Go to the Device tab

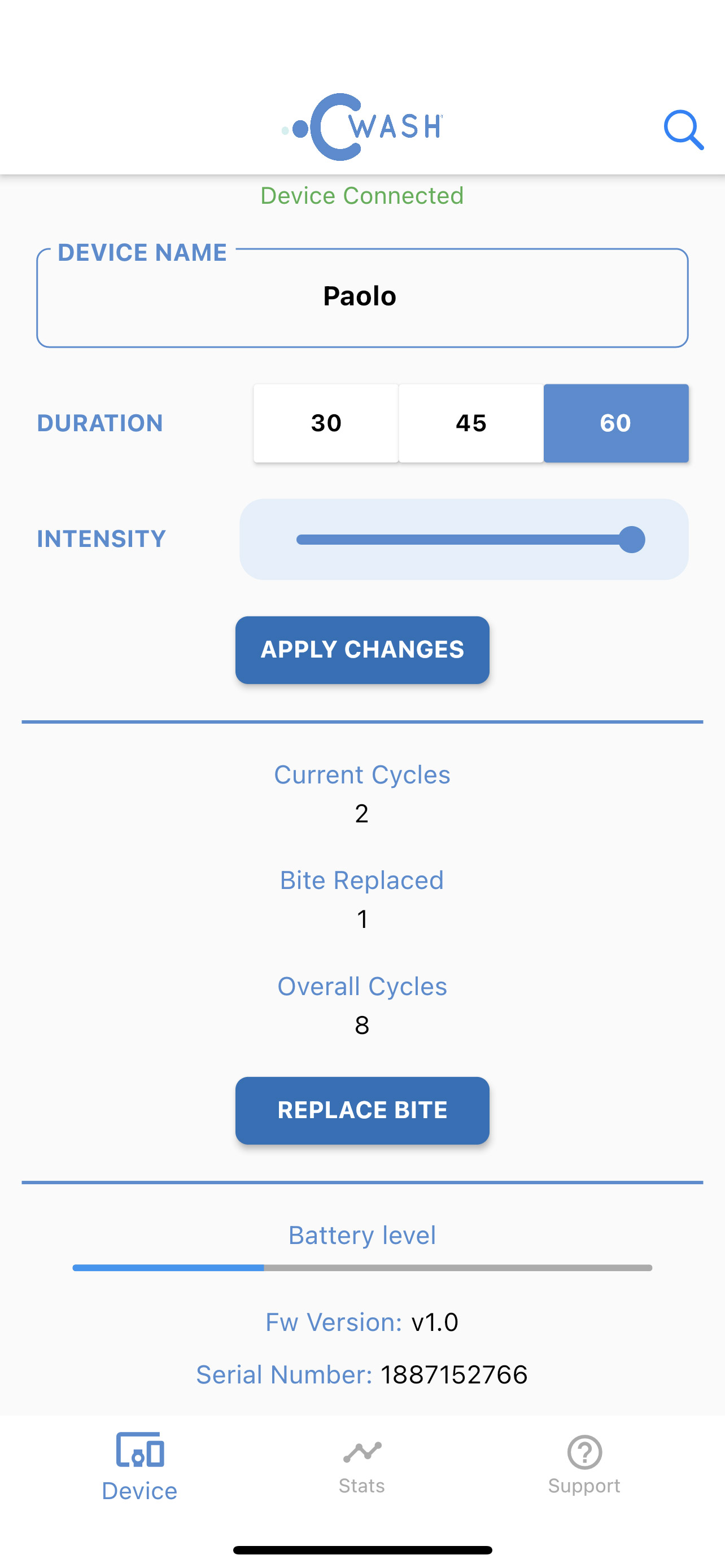point(139,1468)
